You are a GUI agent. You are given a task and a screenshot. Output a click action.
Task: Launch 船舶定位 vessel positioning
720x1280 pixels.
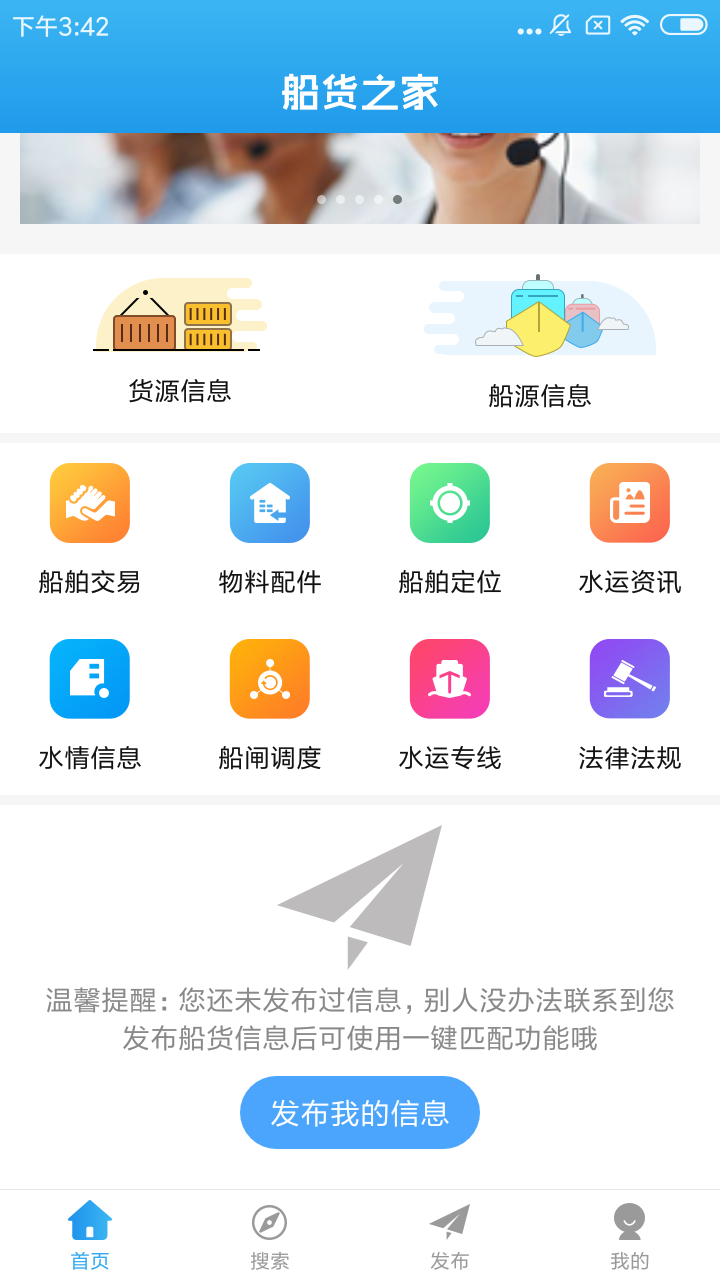(449, 503)
